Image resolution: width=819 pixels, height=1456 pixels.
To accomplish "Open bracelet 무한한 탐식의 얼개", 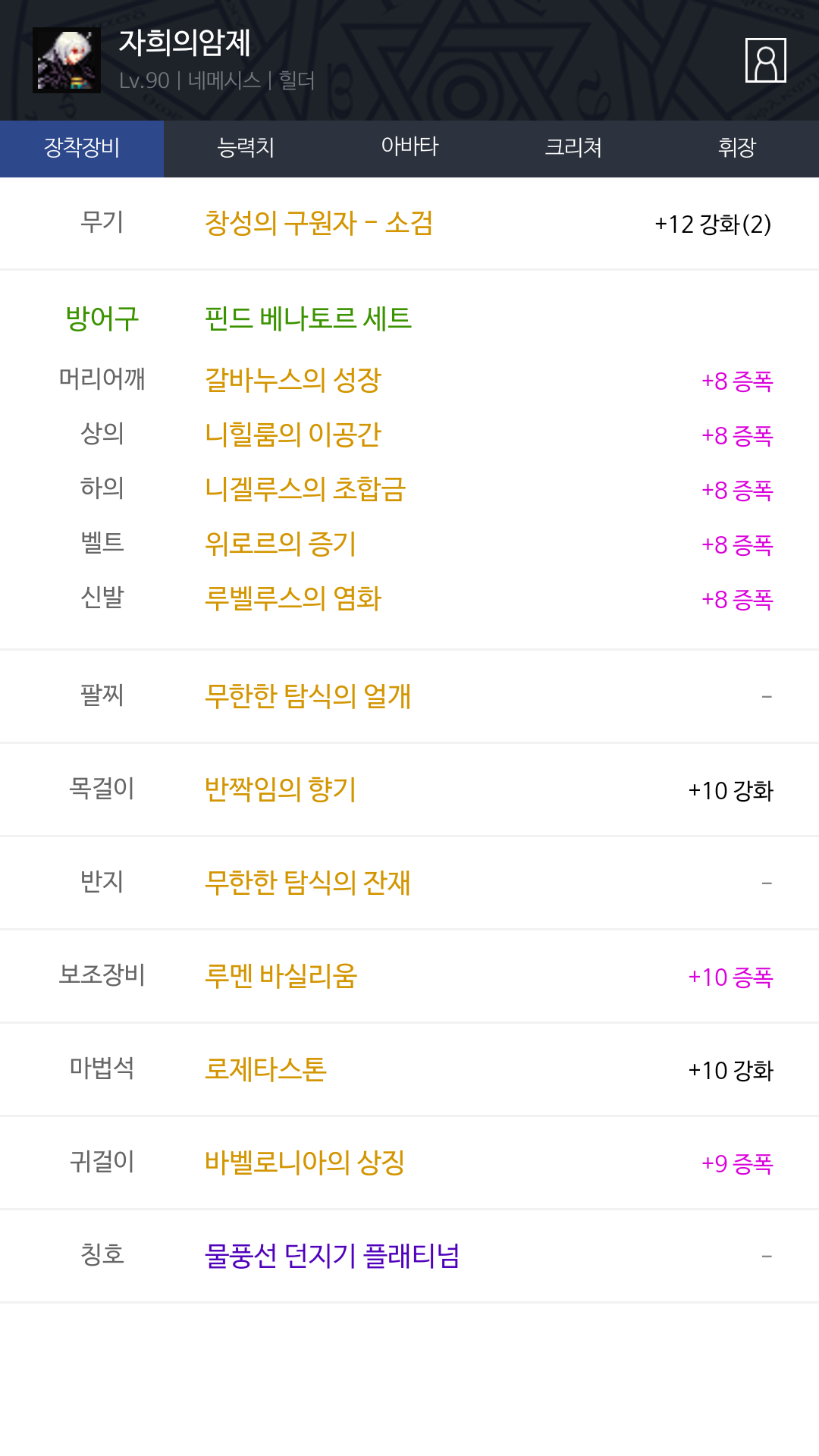I will pyautogui.click(x=308, y=695).
